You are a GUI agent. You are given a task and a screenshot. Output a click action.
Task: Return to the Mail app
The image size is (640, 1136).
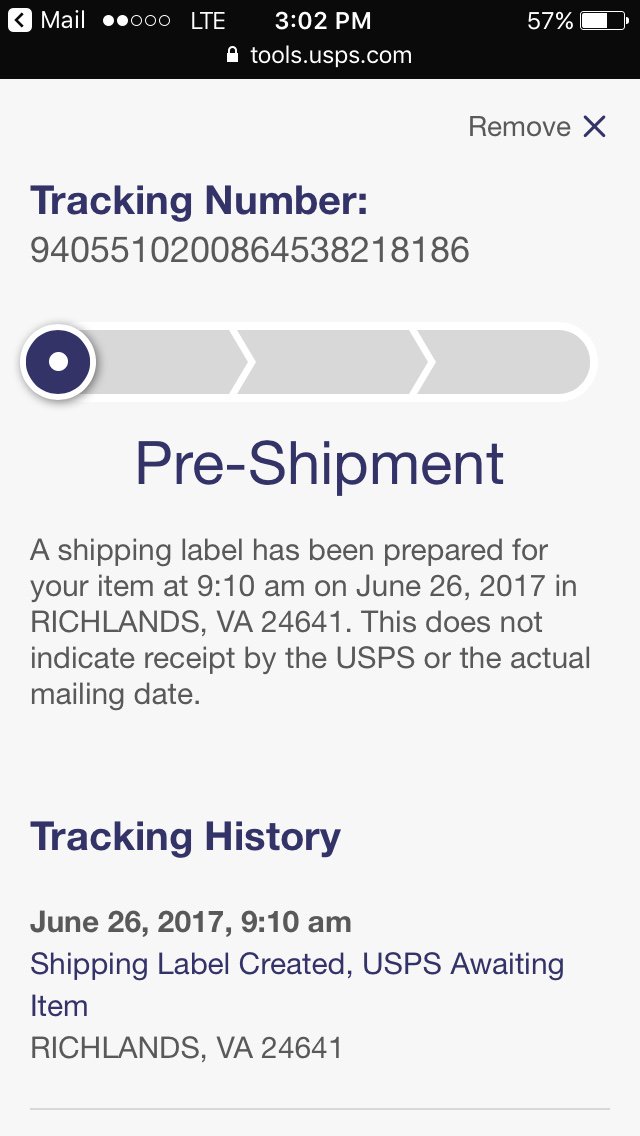point(46,20)
